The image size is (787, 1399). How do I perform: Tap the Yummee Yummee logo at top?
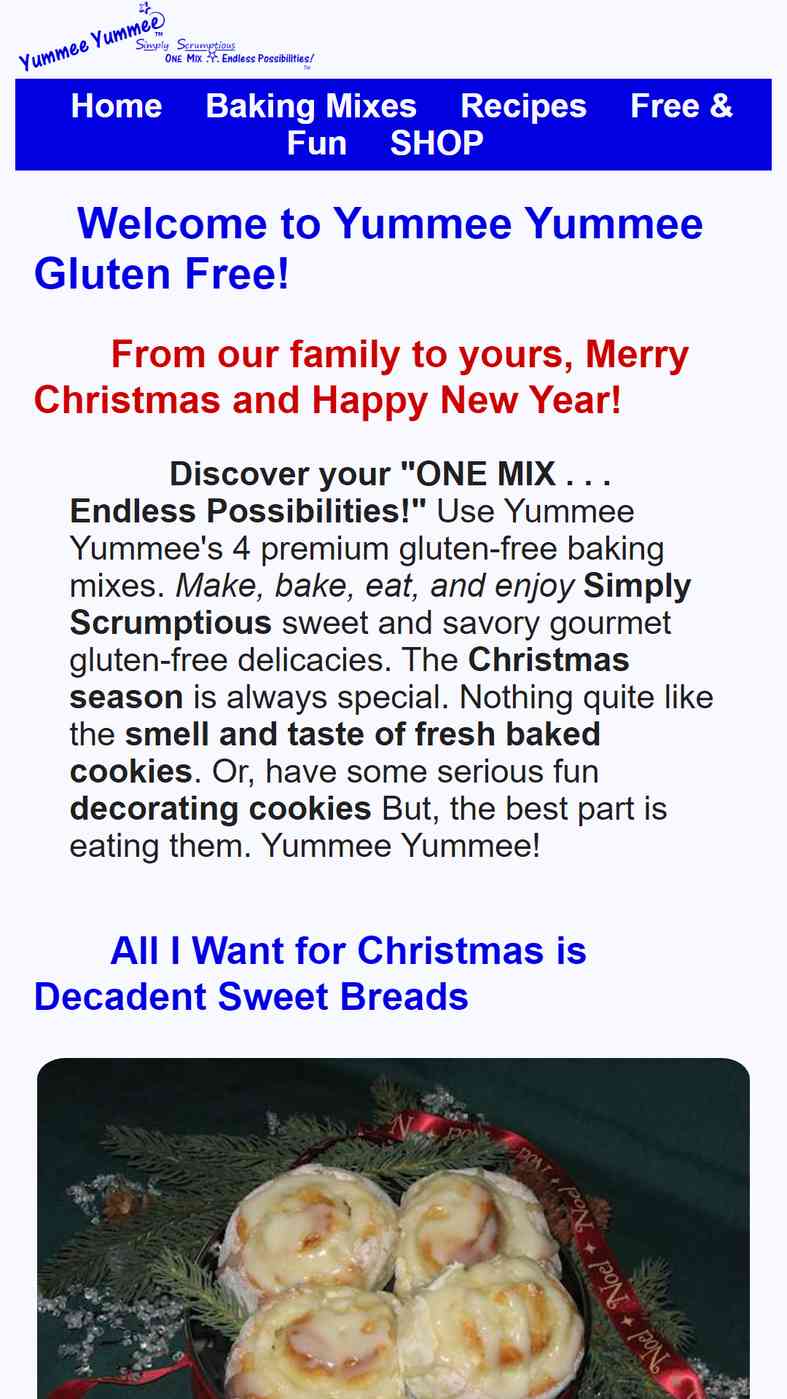pyautogui.click(x=167, y=38)
